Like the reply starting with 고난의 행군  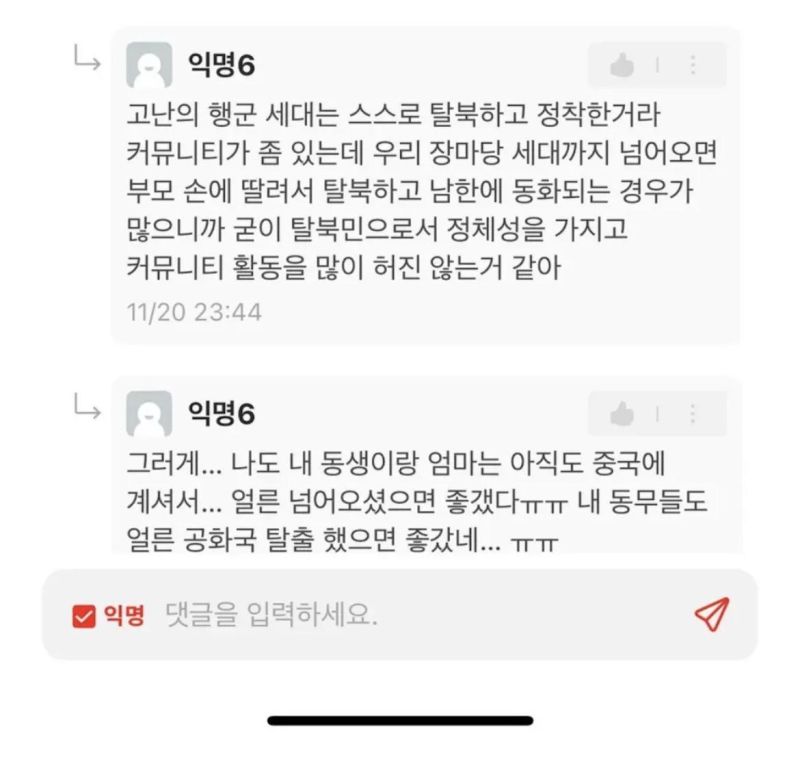click(x=622, y=66)
